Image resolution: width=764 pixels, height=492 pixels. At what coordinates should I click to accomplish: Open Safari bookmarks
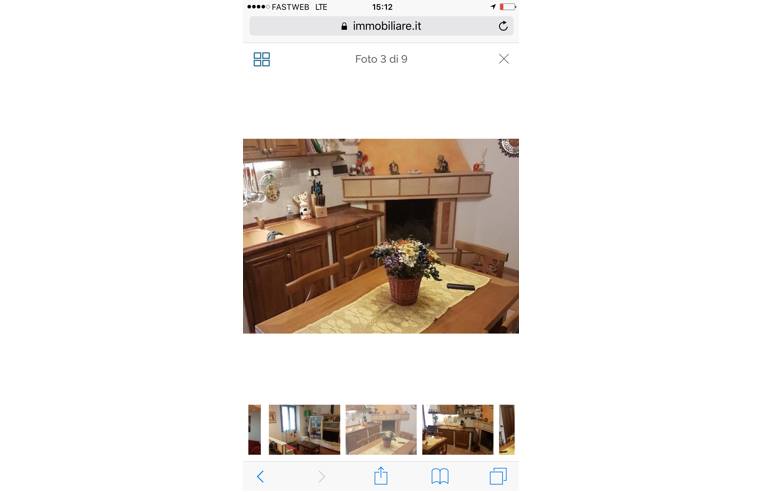pyautogui.click(x=440, y=477)
